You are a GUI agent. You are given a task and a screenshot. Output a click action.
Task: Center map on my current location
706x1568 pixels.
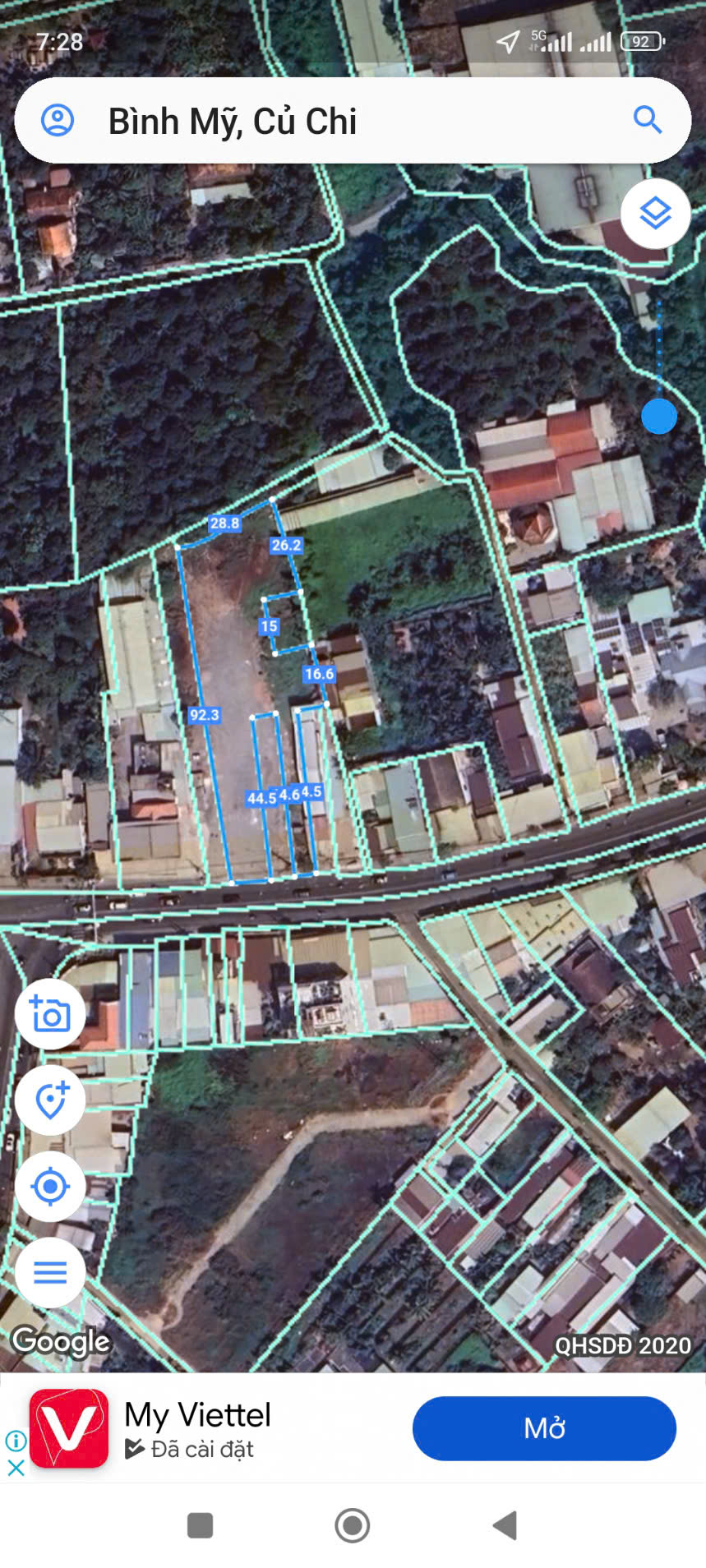[x=50, y=1187]
